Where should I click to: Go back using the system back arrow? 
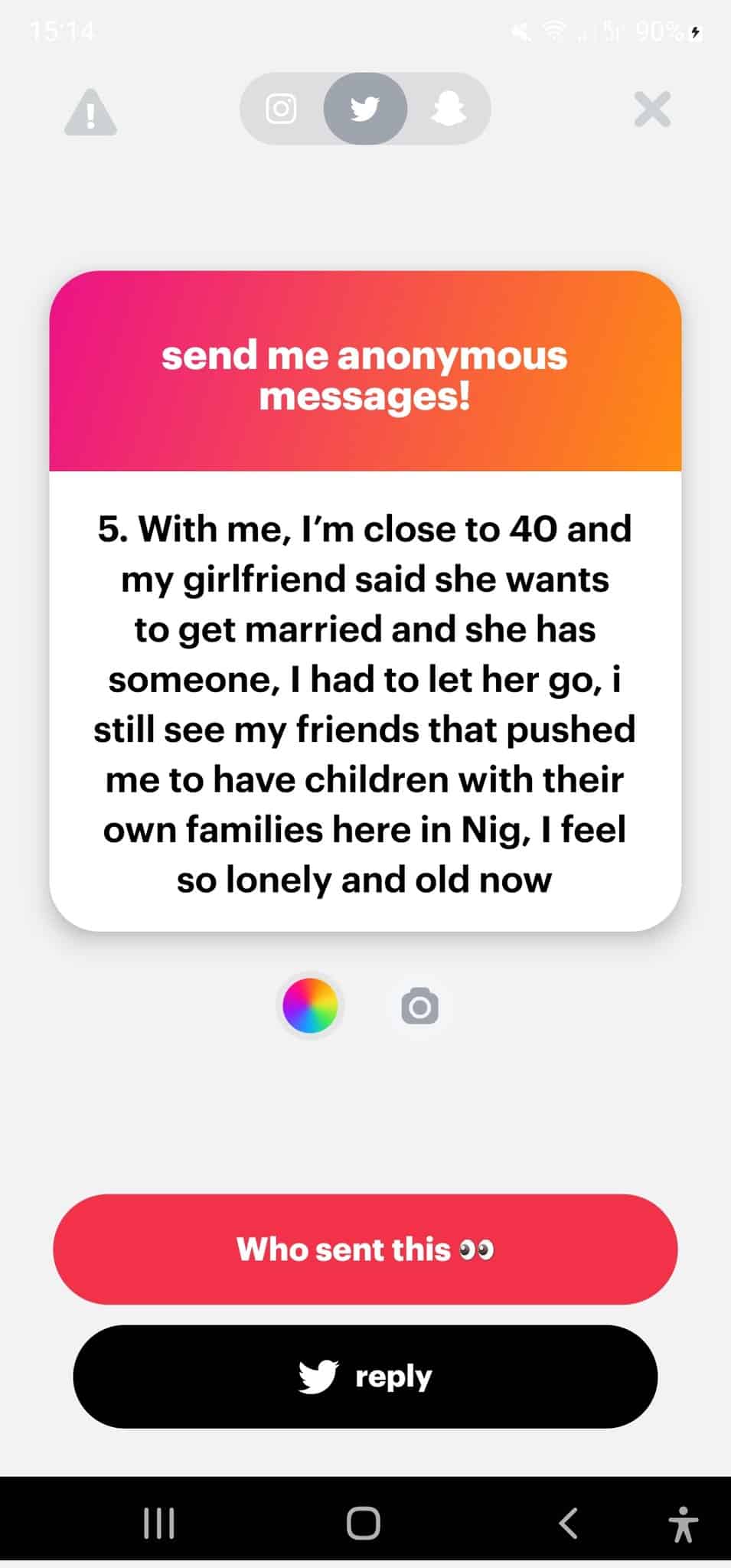pos(568,1523)
